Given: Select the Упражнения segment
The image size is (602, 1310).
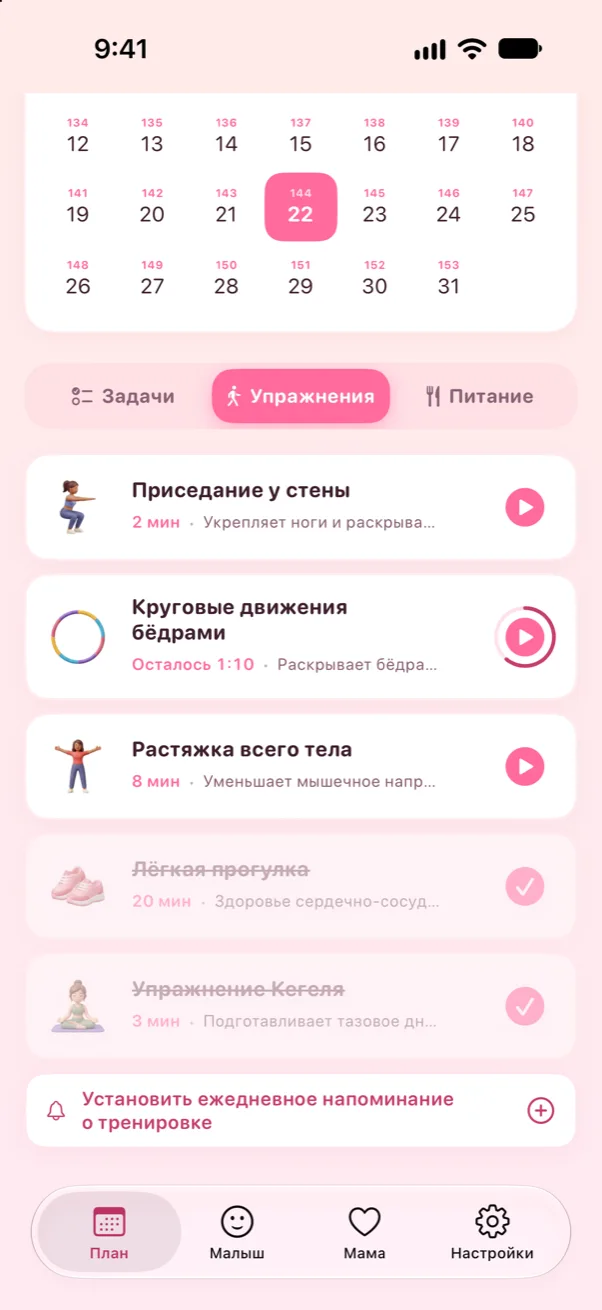Looking at the screenshot, I should pyautogui.click(x=301, y=396).
